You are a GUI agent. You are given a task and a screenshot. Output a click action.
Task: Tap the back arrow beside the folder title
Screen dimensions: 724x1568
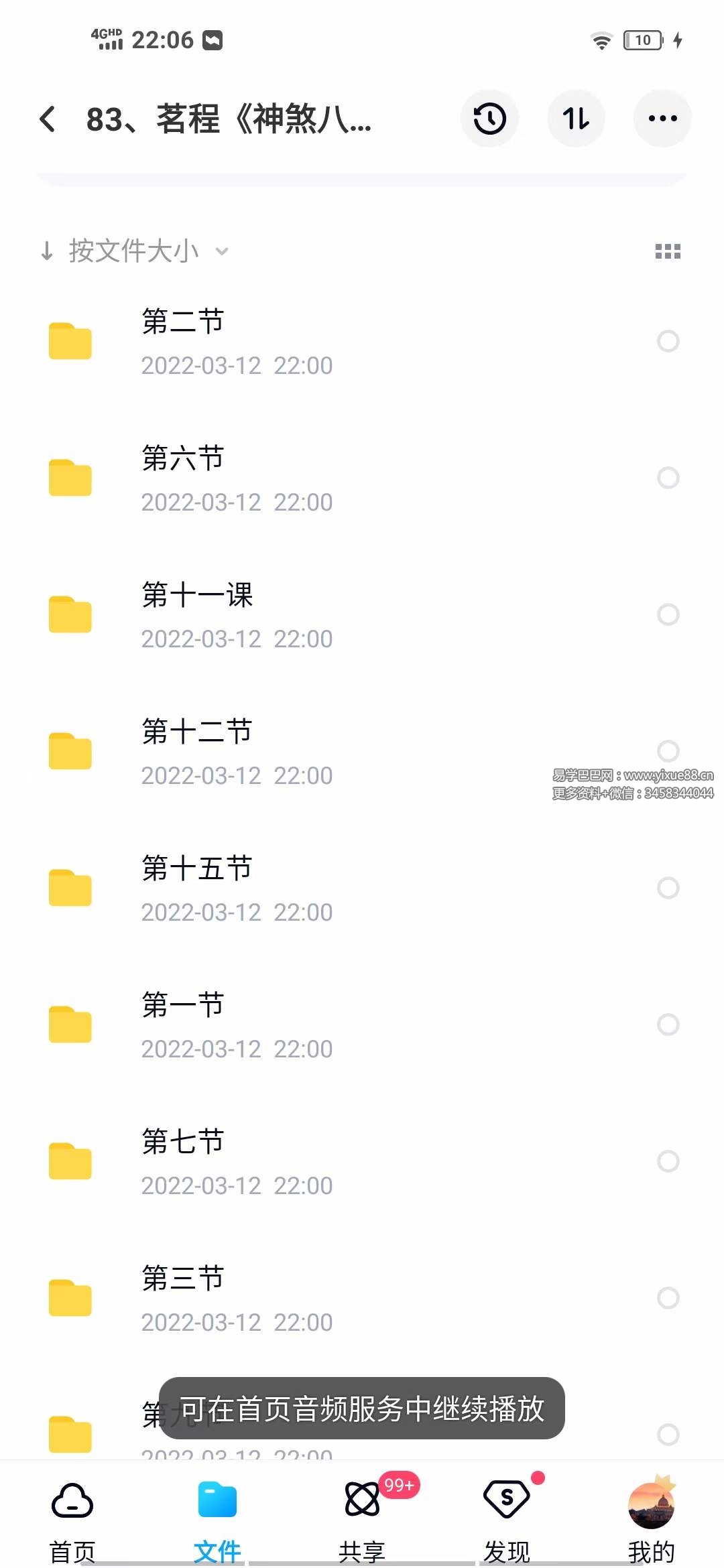(47, 118)
